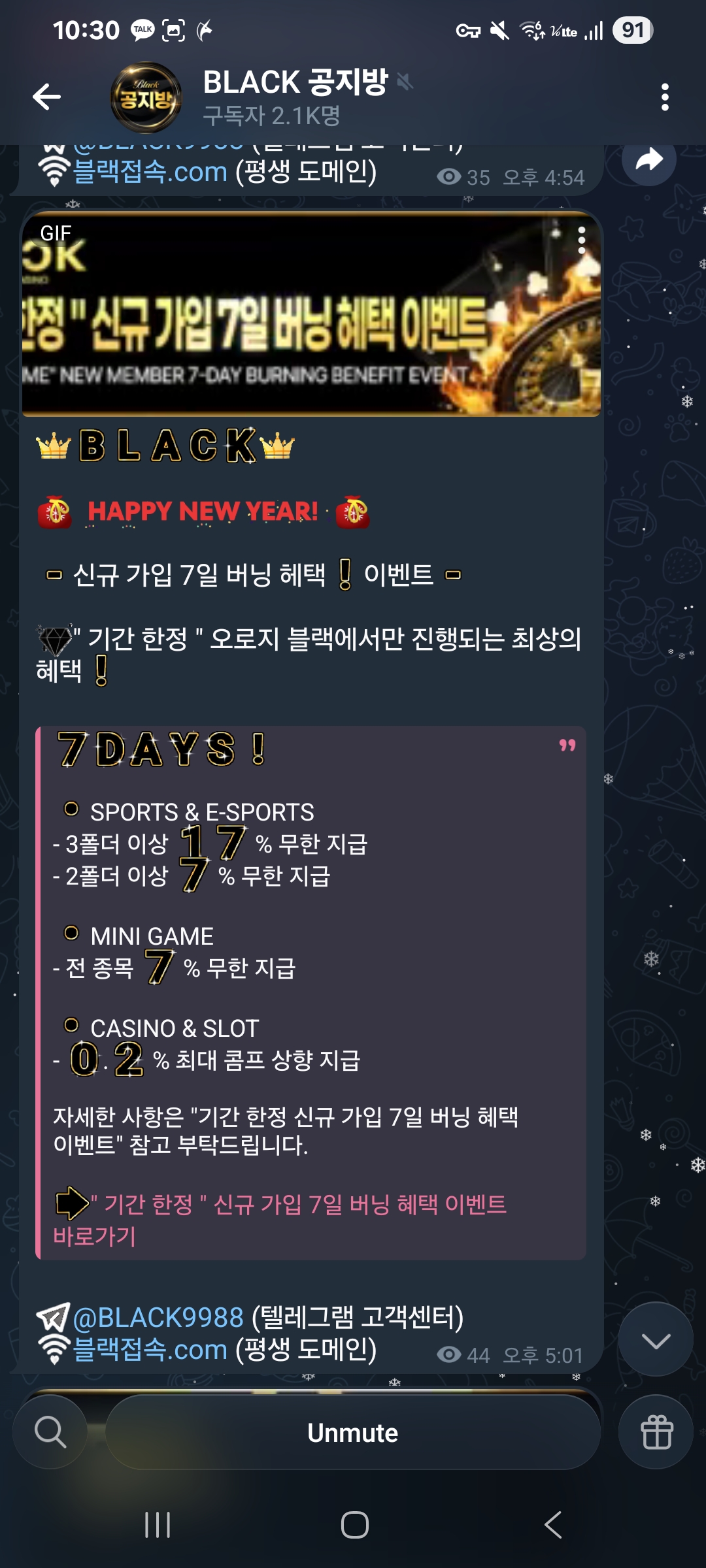Search within this channel

[50, 1432]
